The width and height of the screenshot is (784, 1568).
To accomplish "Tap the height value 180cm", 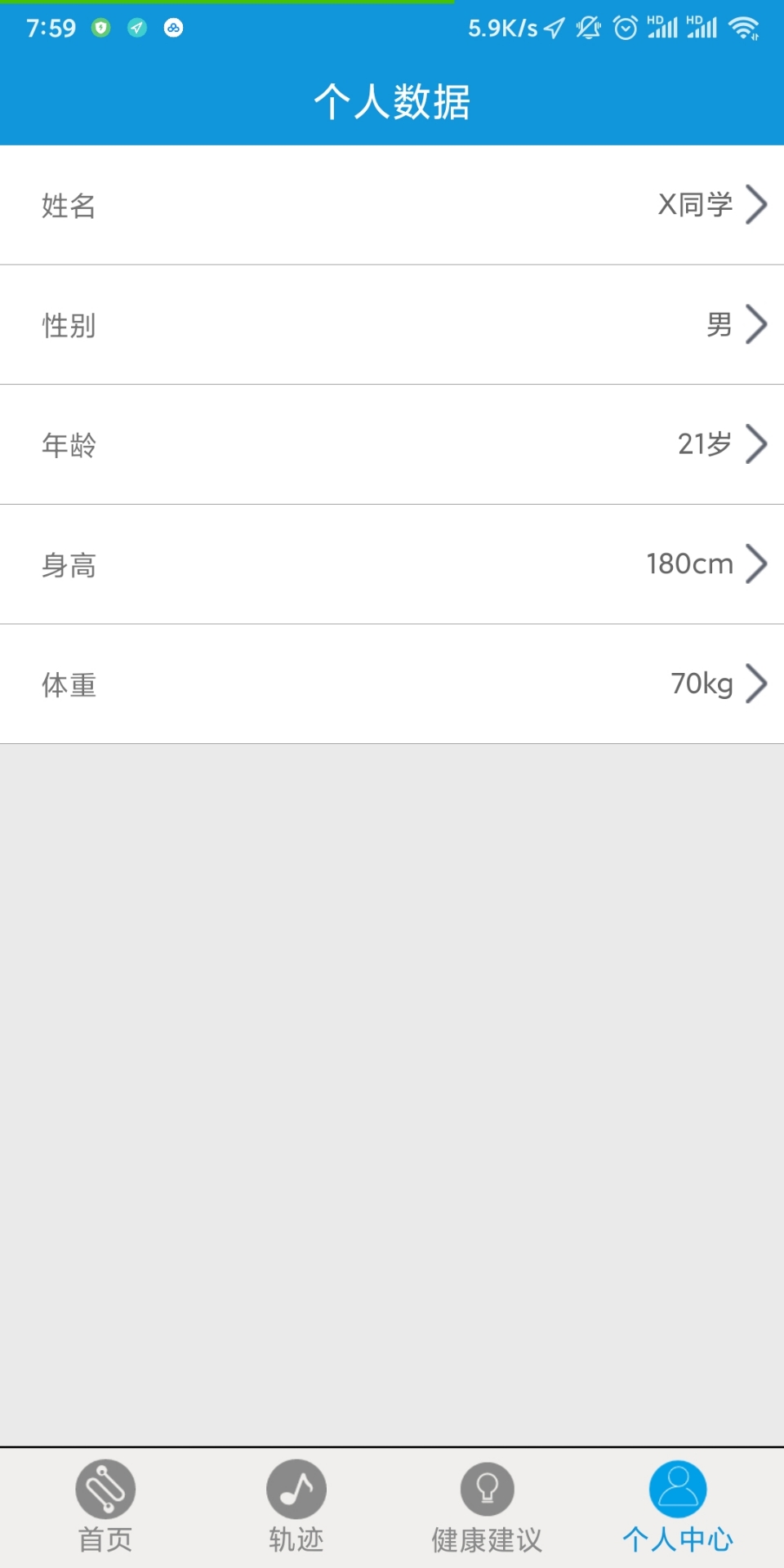I will [x=689, y=563].
